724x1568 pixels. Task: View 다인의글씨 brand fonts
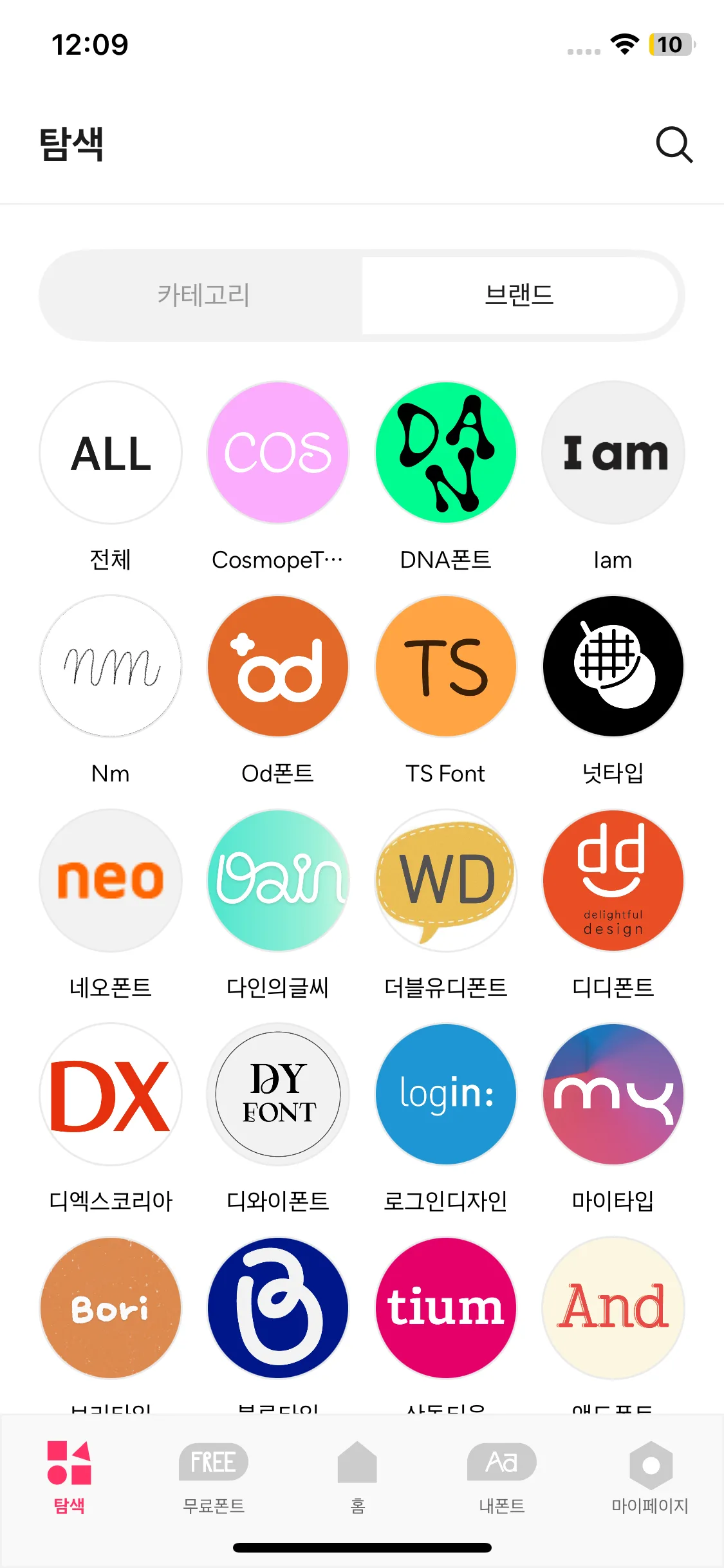point(278,880)
